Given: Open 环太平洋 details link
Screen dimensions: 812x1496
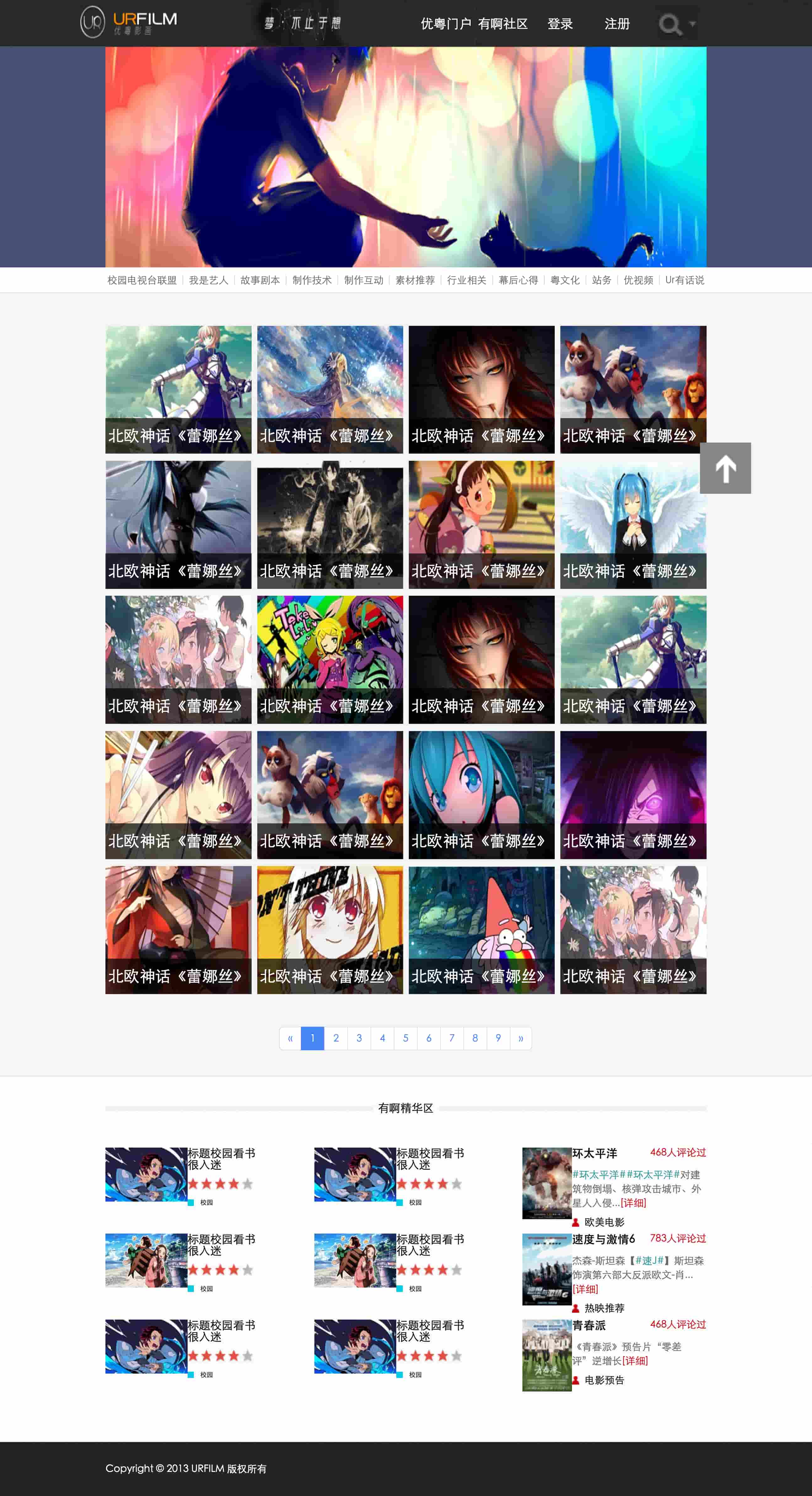Looking at the screenshot, I should [x=633, y=1203].
